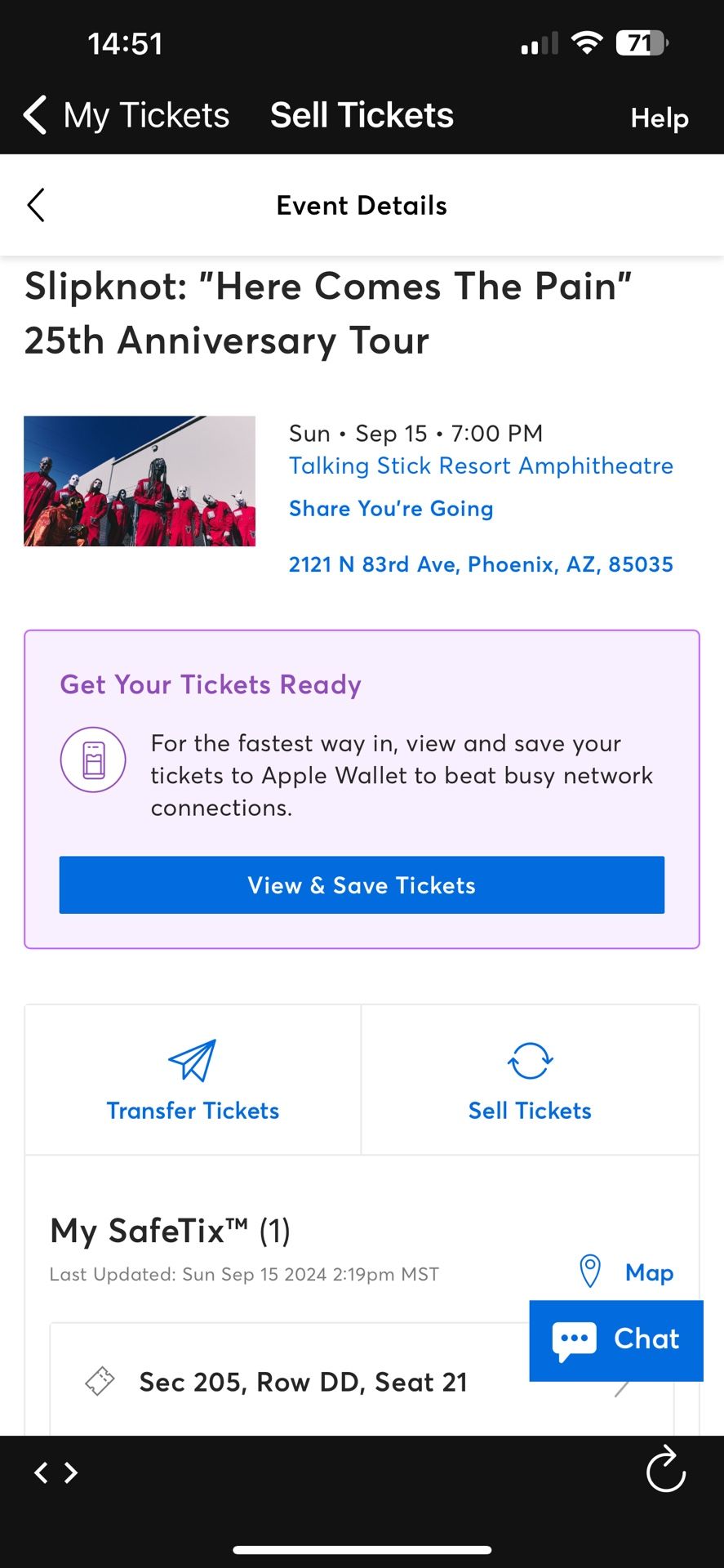Tap View & Save Tickets button

click(362, 885)
